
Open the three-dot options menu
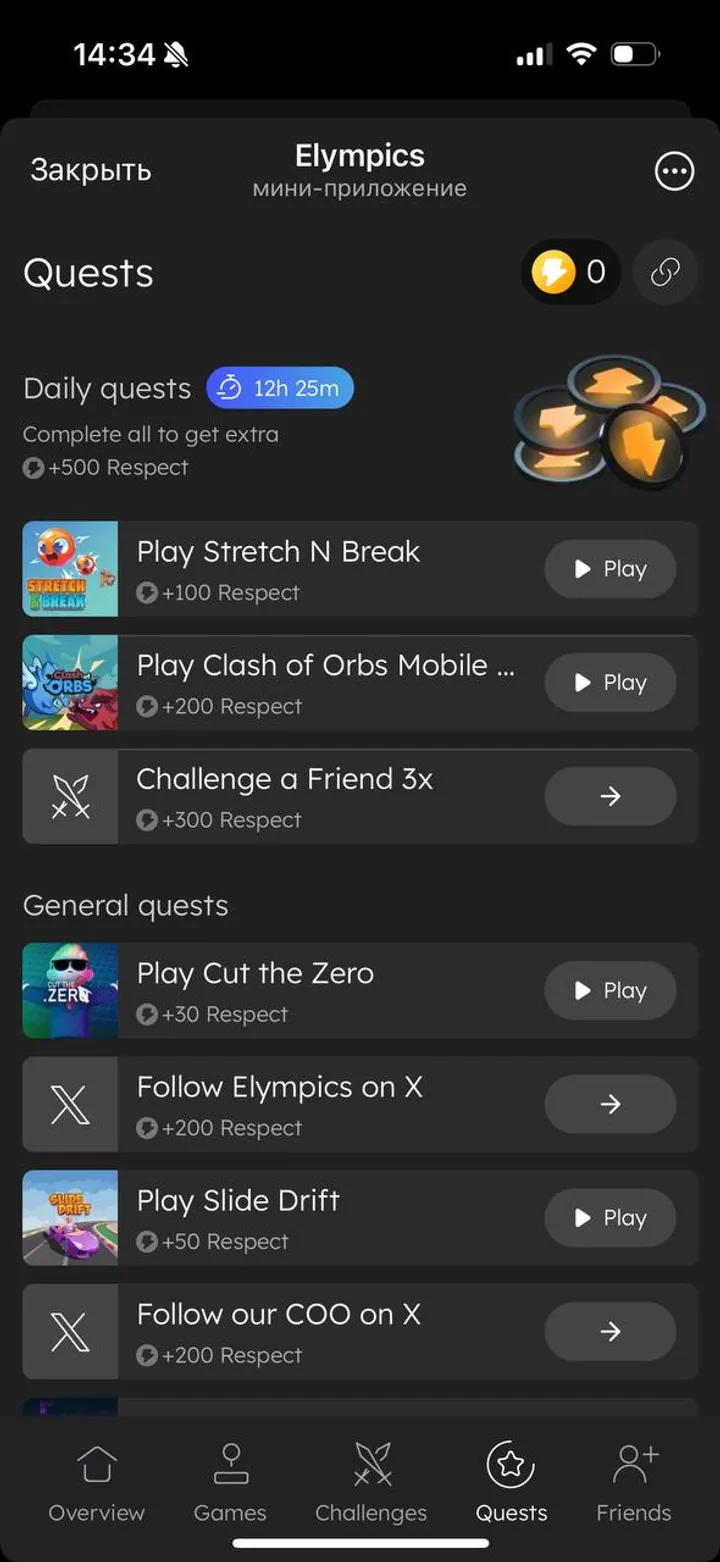click(674, 171)
